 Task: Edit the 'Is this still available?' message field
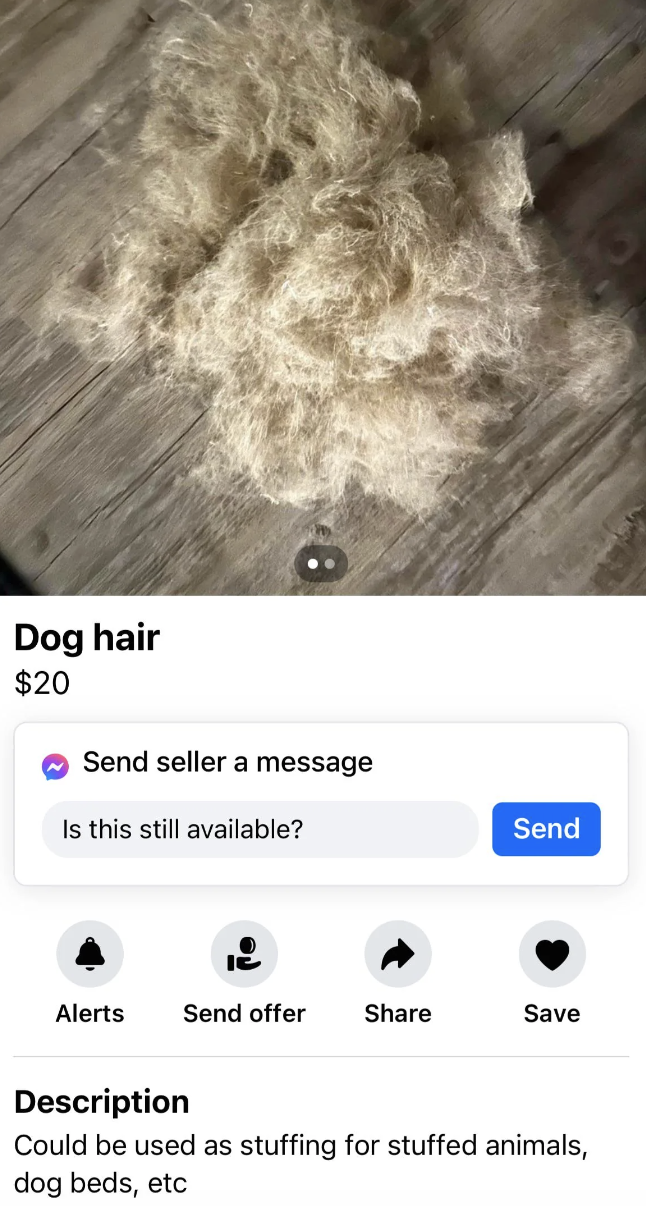click(x=260, y=829)
